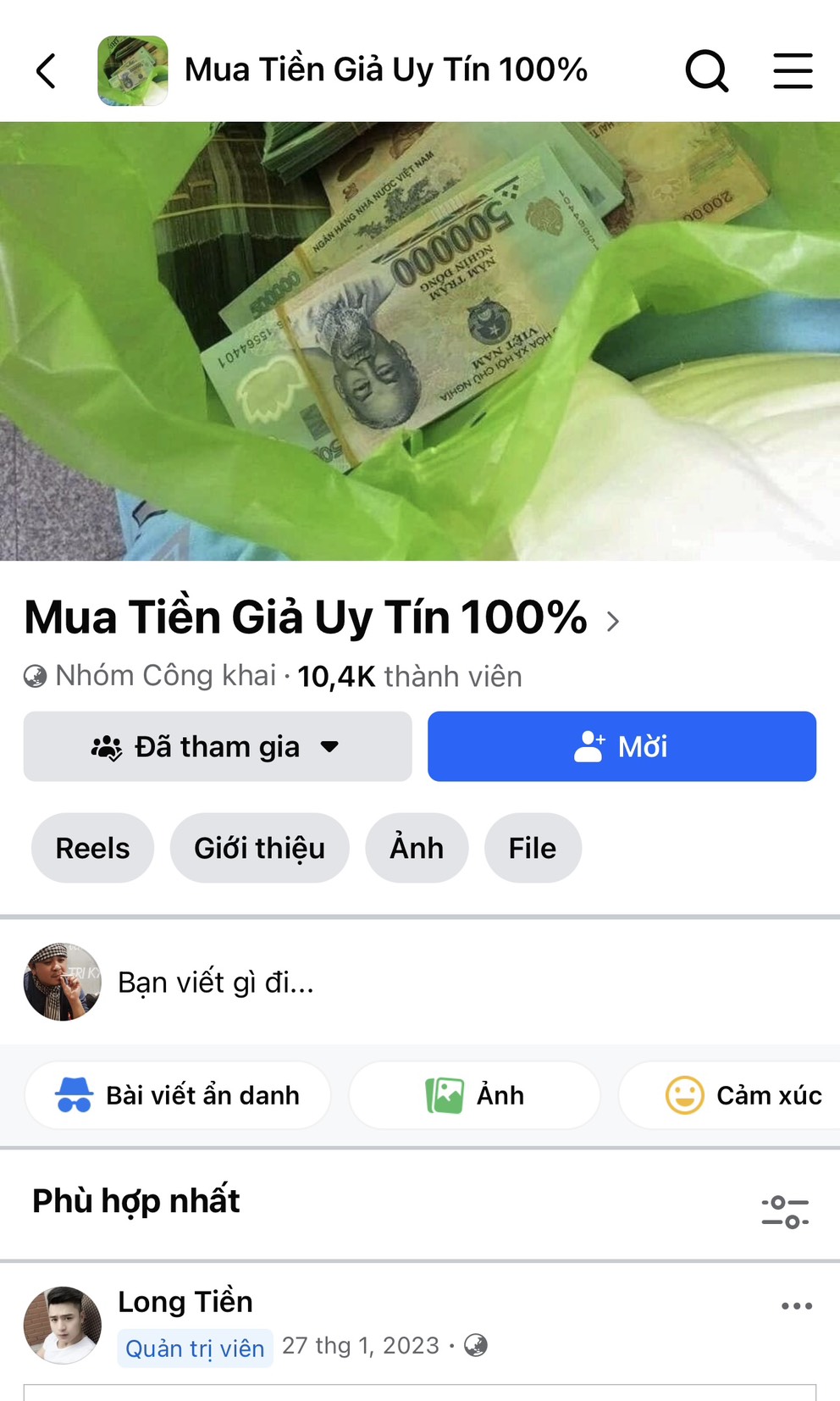Open the group cover photo
Image resolution: width=840 pixels, height=1401 pixels.
pyautogui.click(x=420, y=341)
